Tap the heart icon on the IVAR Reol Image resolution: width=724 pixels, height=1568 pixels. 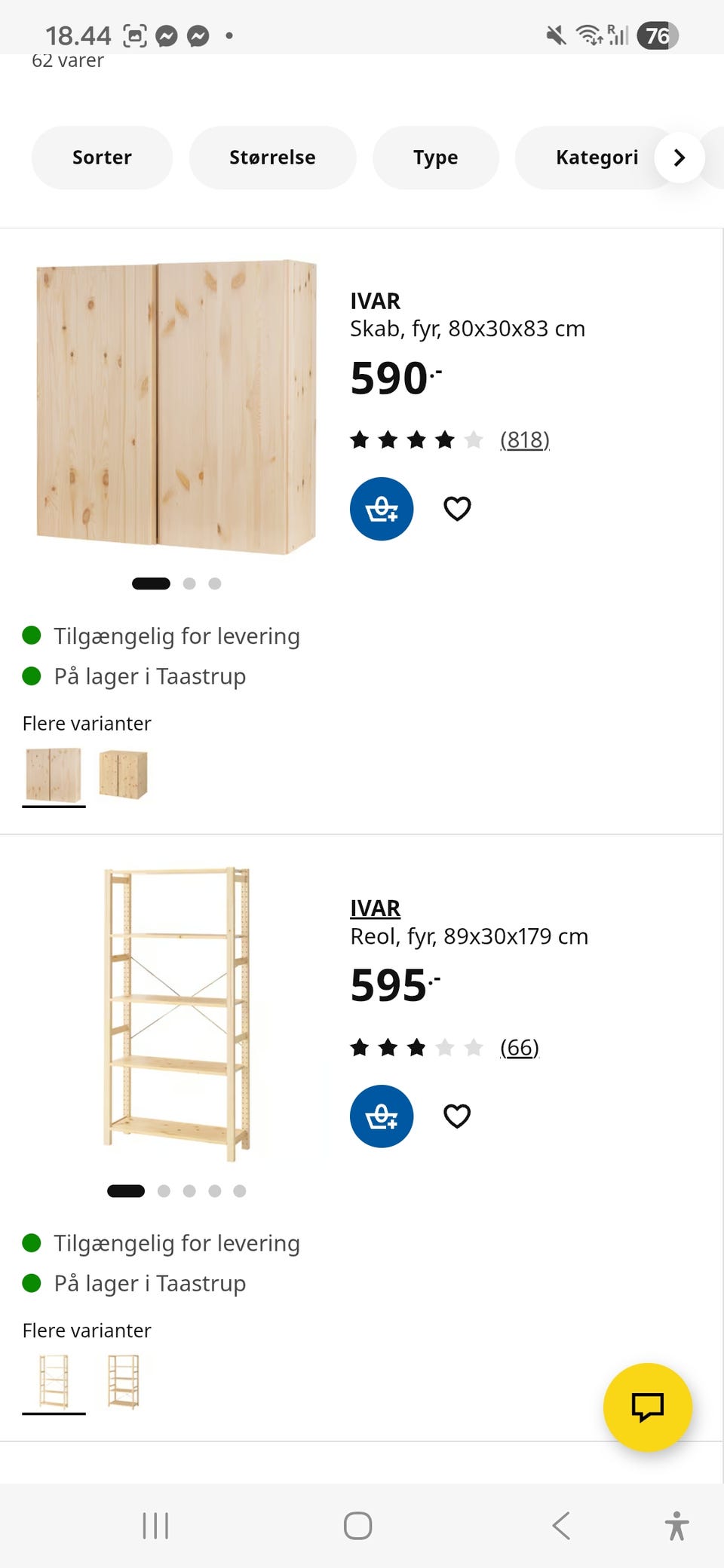457,1116
